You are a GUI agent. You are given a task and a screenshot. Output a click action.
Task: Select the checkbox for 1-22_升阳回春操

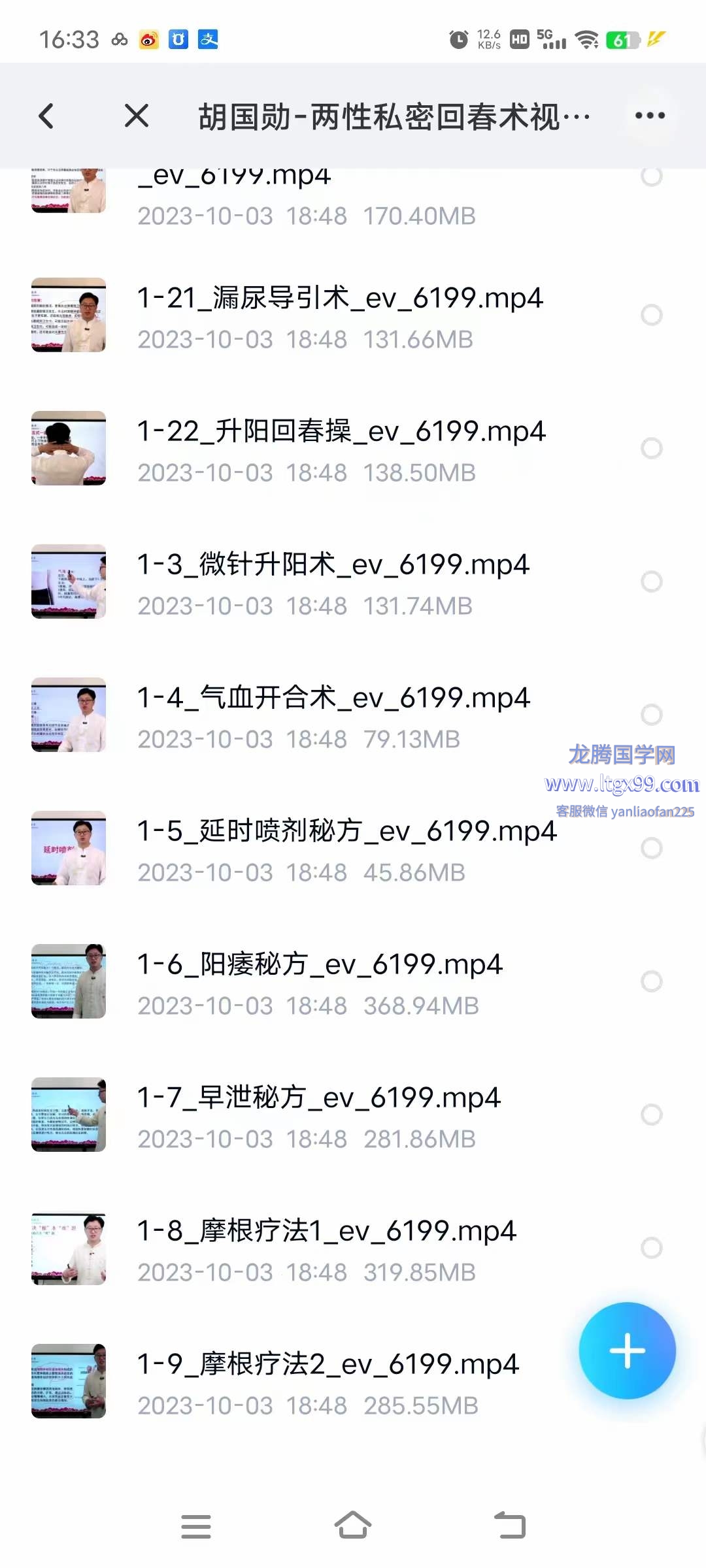point(651,448)
